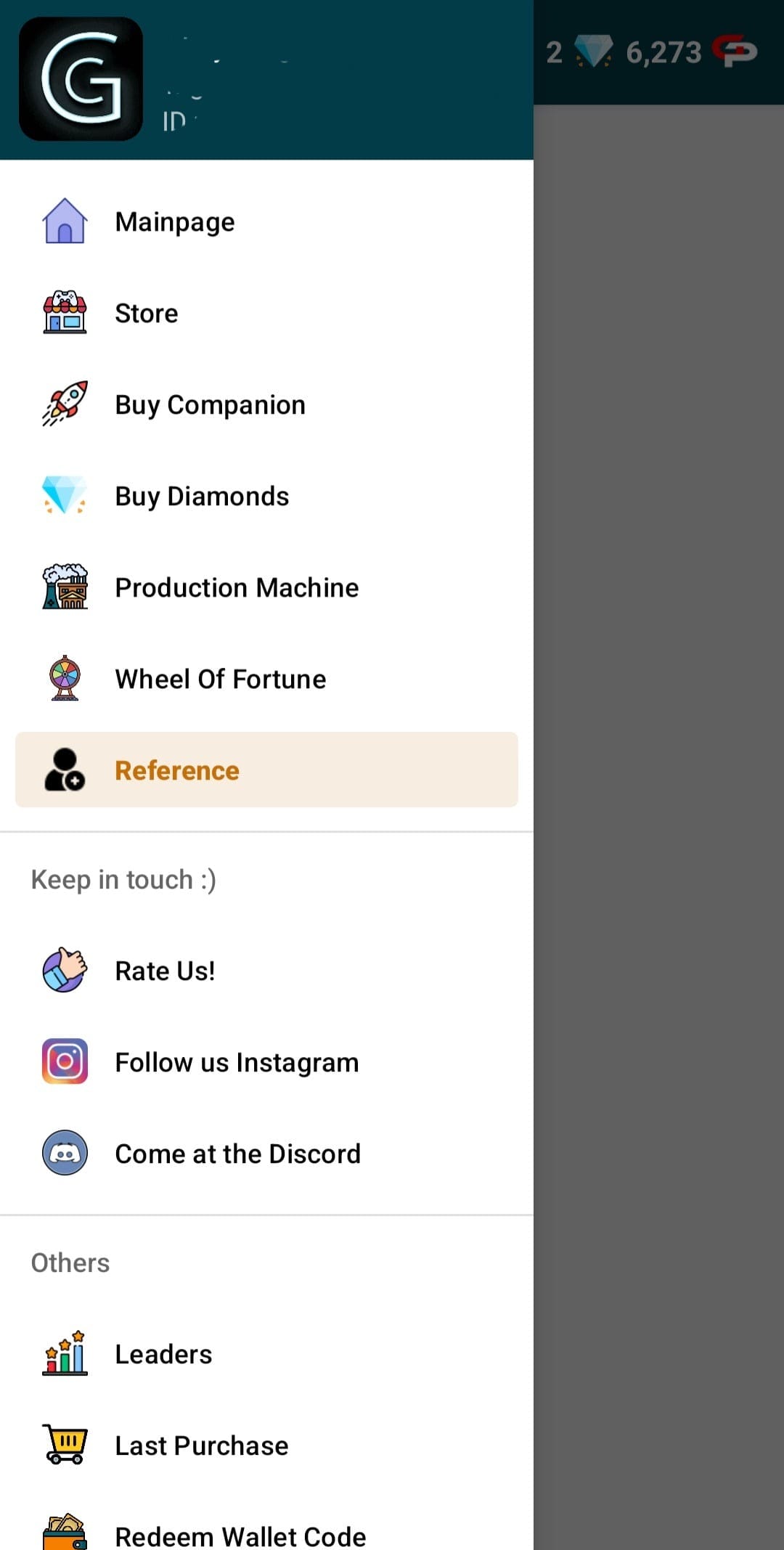Go to the Store
Viewport: 784px width, 1550px height.
[x=266, y=314]
